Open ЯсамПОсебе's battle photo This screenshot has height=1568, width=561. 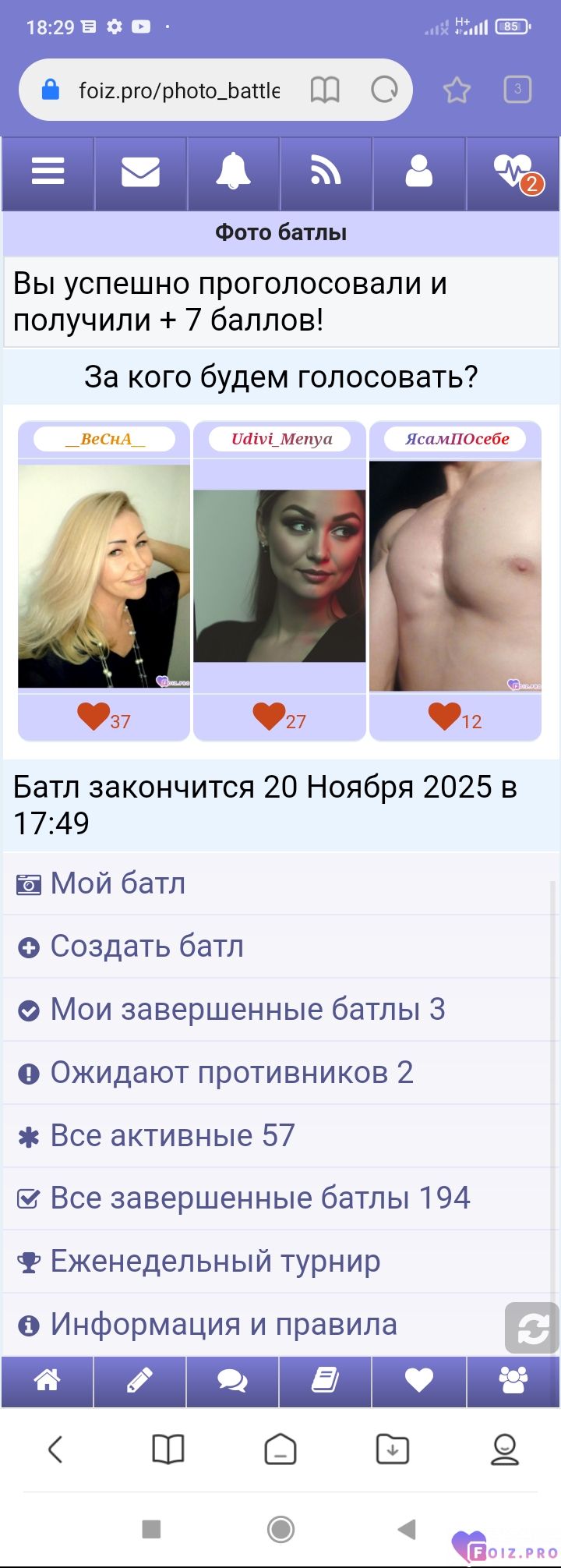click(x=455, y=576)
